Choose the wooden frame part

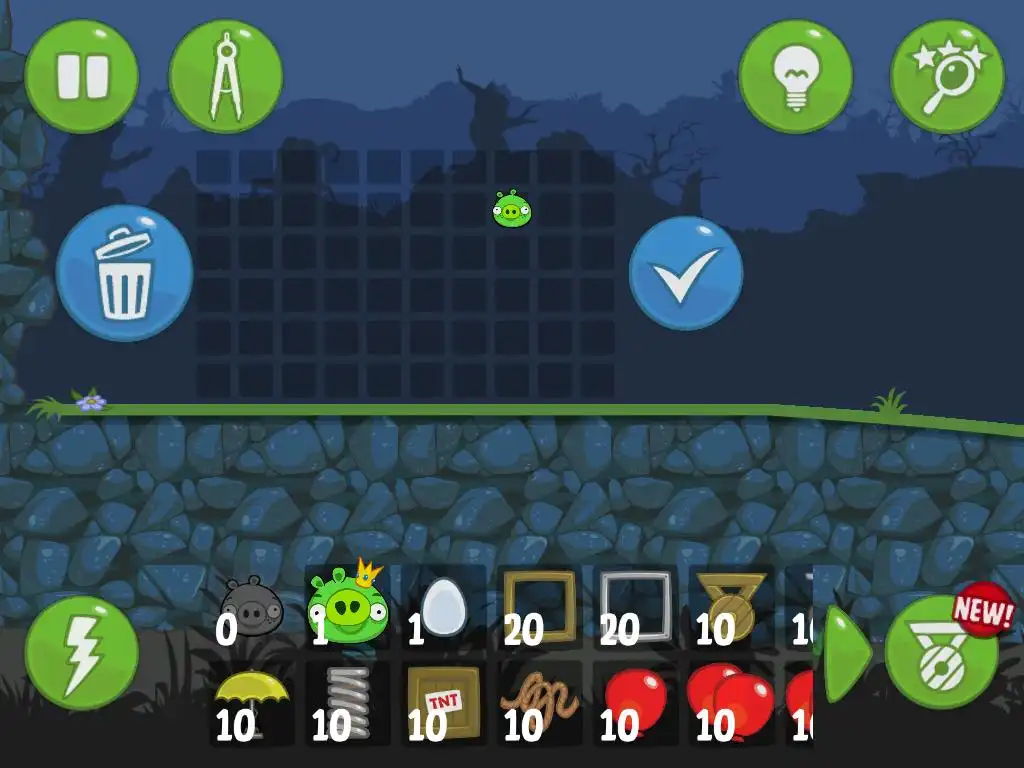[x=539, y=606]
